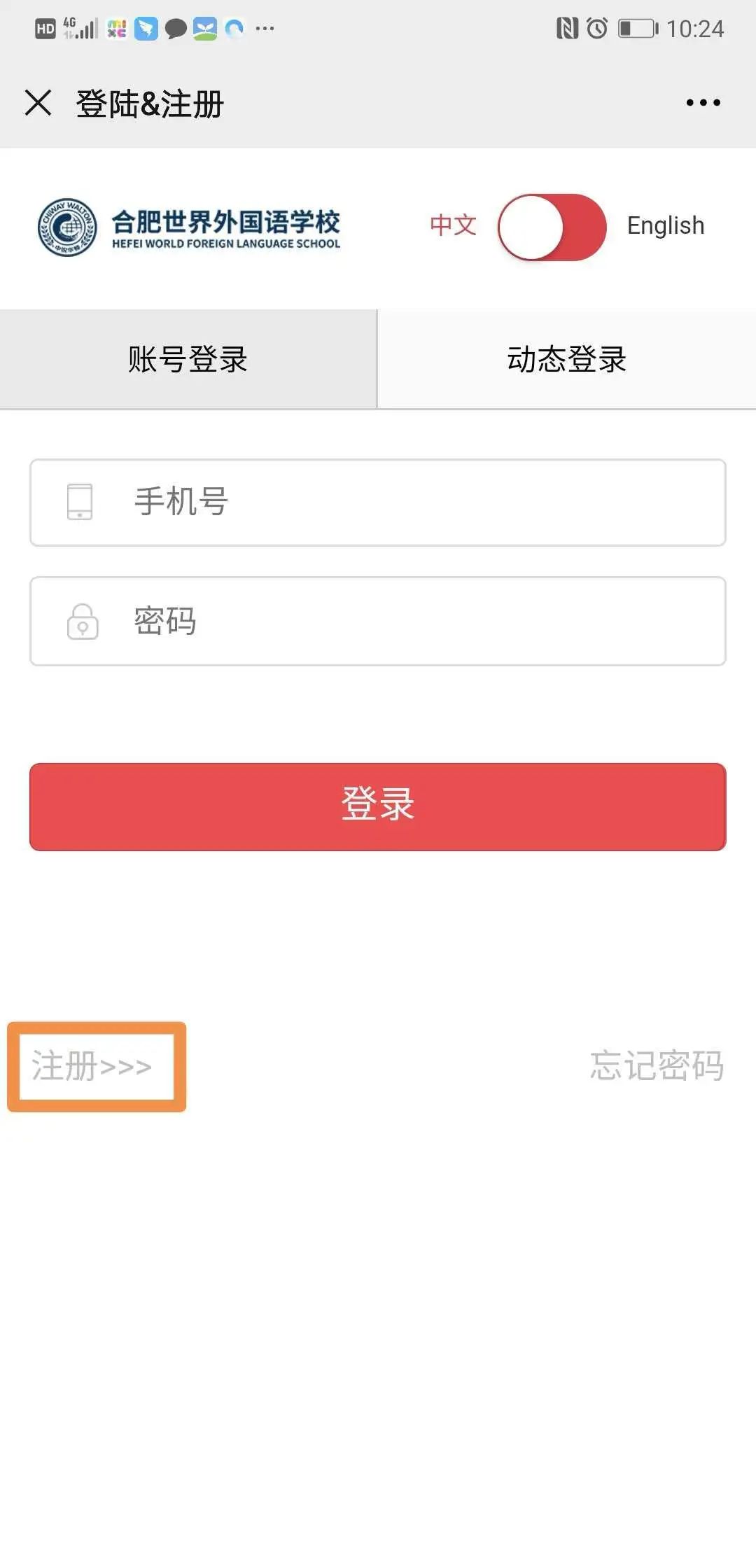The image size is (756, 1568).
Task: Switch to the 动态登录 tab
Action: [567, 358]
